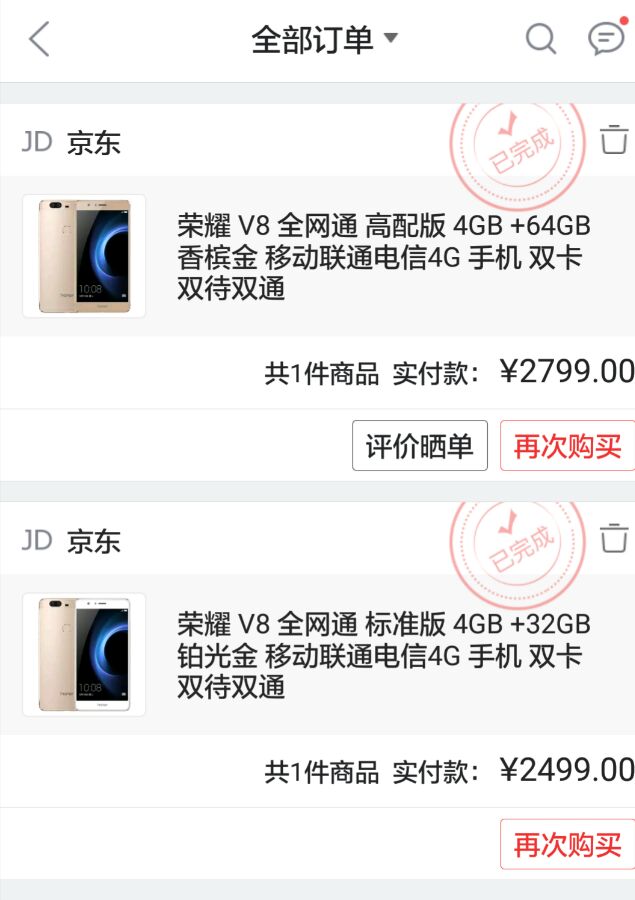
Task: Open the 荣耀 V8 高配版 4GB+64GB order
Action: [x=380, y=256]
